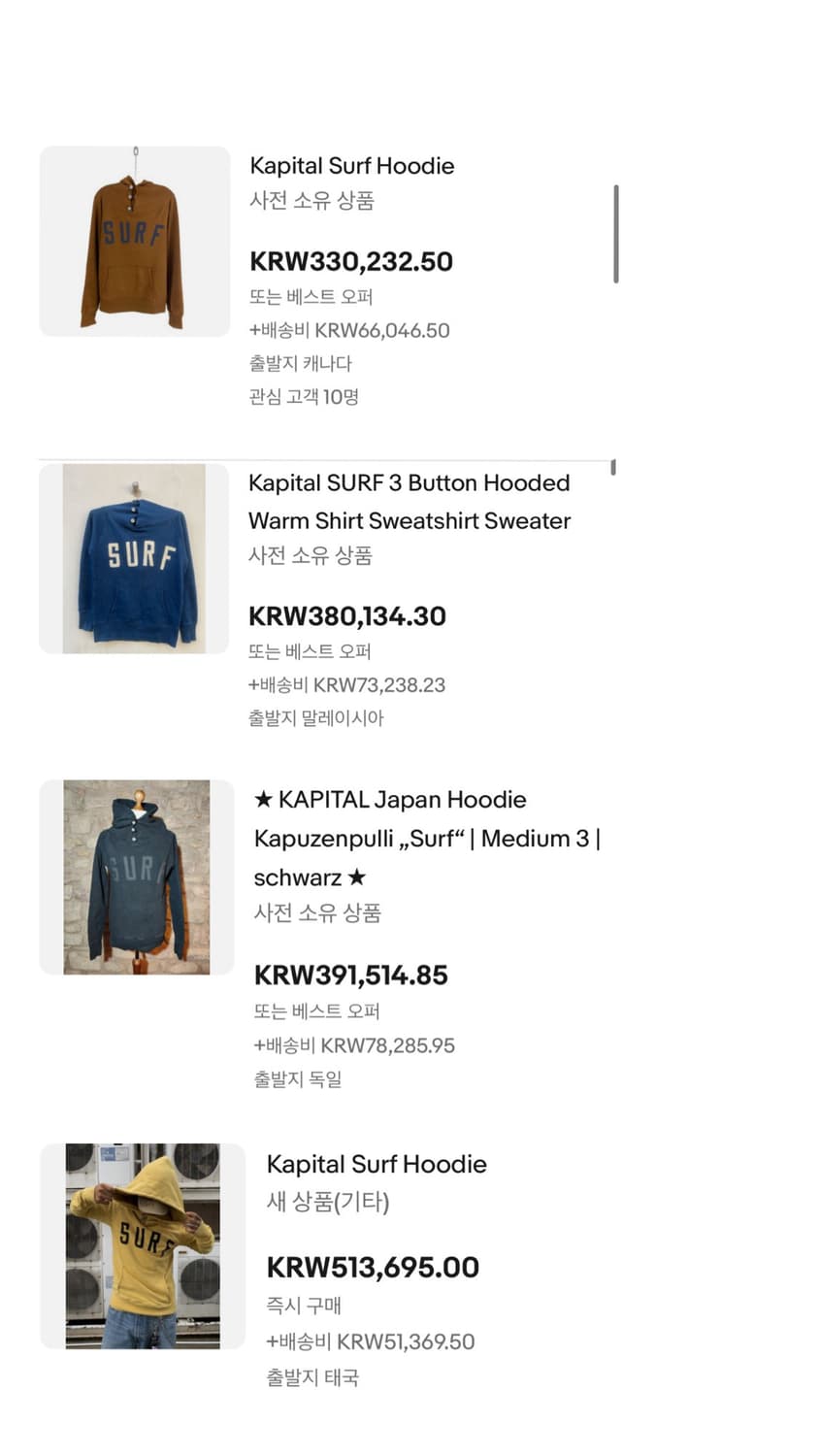
Task: Click the brown SURF hoodie thumbnail
Action: coord(134,241)
